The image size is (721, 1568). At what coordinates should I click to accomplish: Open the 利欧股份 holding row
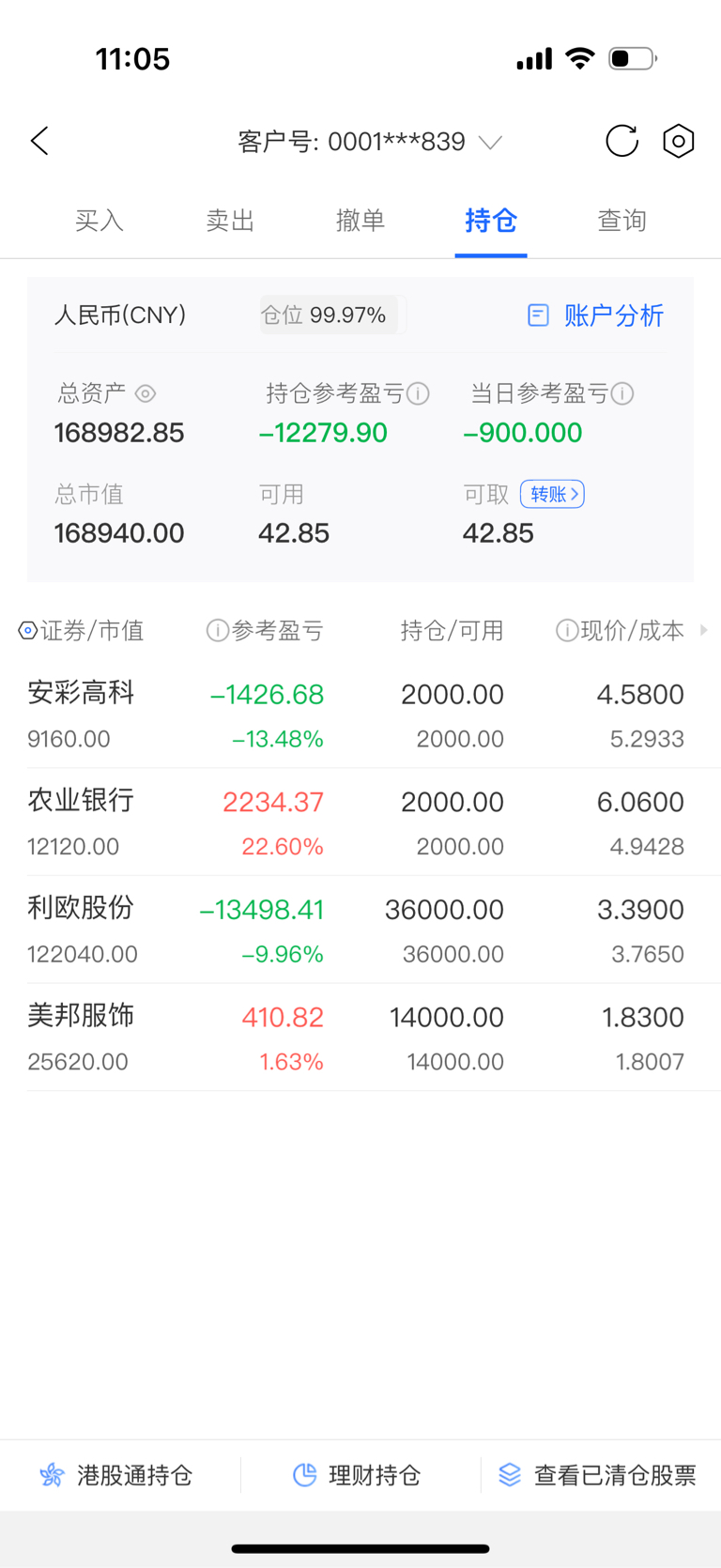360,930
